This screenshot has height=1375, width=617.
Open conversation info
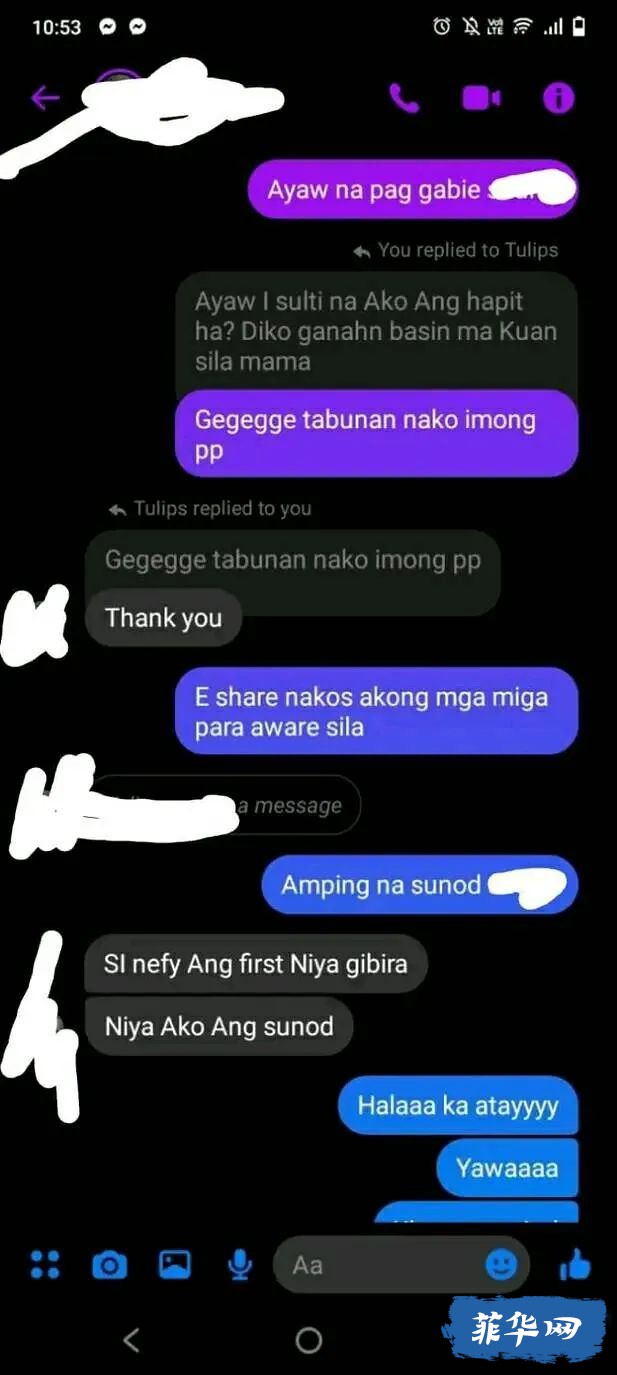pos(558,98)
